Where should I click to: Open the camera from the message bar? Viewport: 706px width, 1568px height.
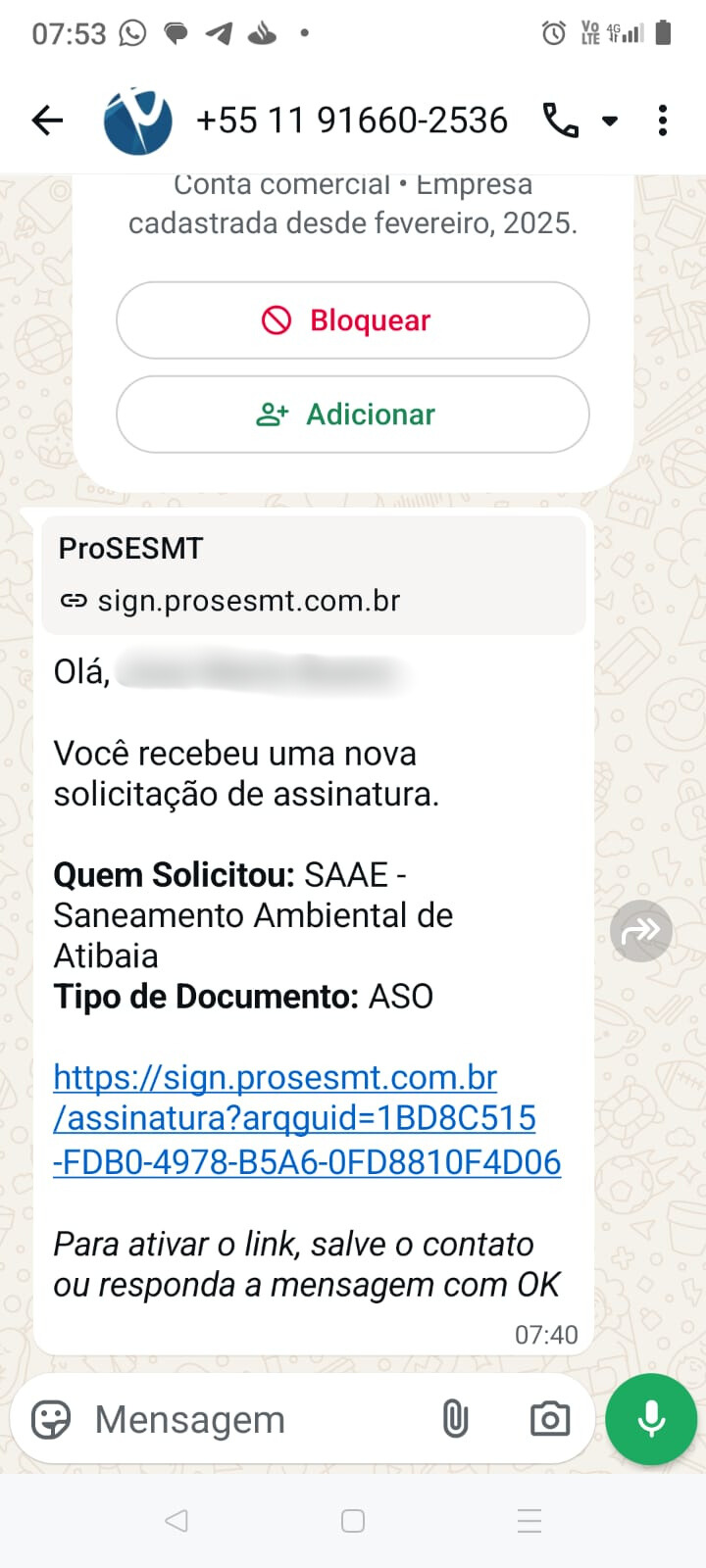pyautogui.click(x=549, y=1419)
